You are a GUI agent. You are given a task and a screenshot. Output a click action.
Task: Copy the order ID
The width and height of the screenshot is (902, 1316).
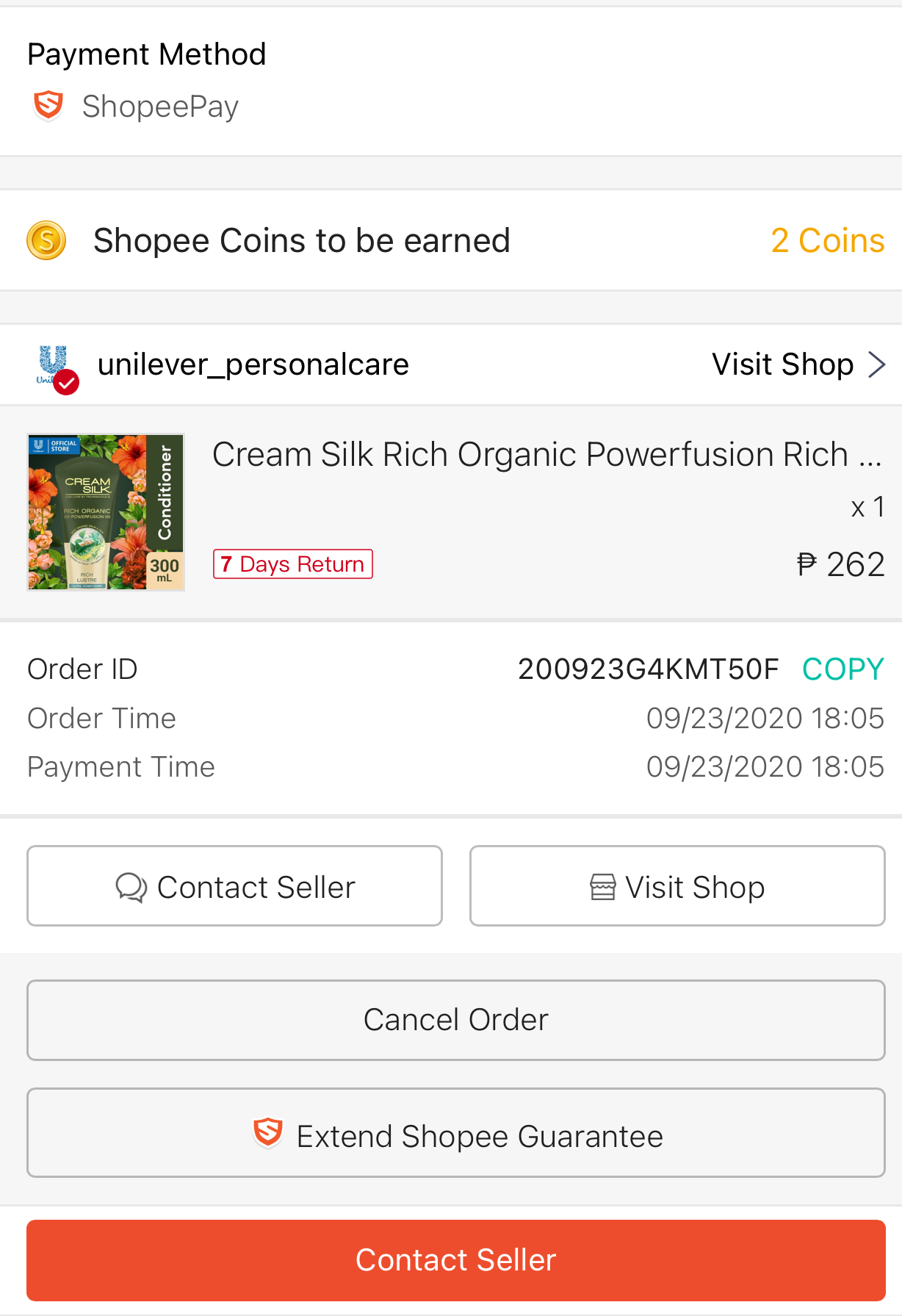[842, 669]
